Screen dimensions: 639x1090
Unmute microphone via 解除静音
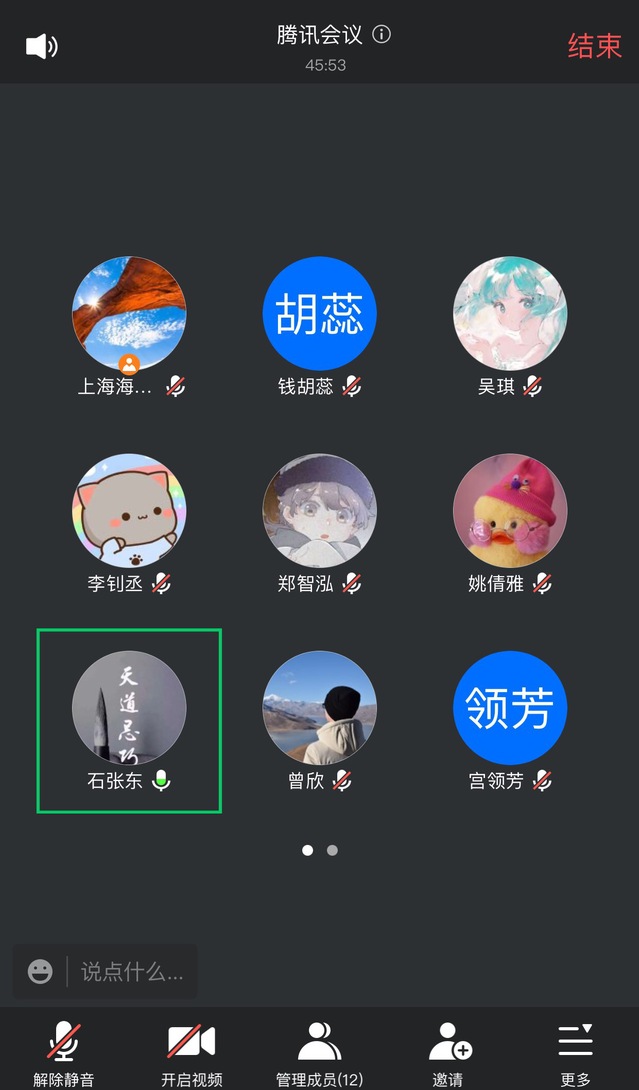point(64,1052)
